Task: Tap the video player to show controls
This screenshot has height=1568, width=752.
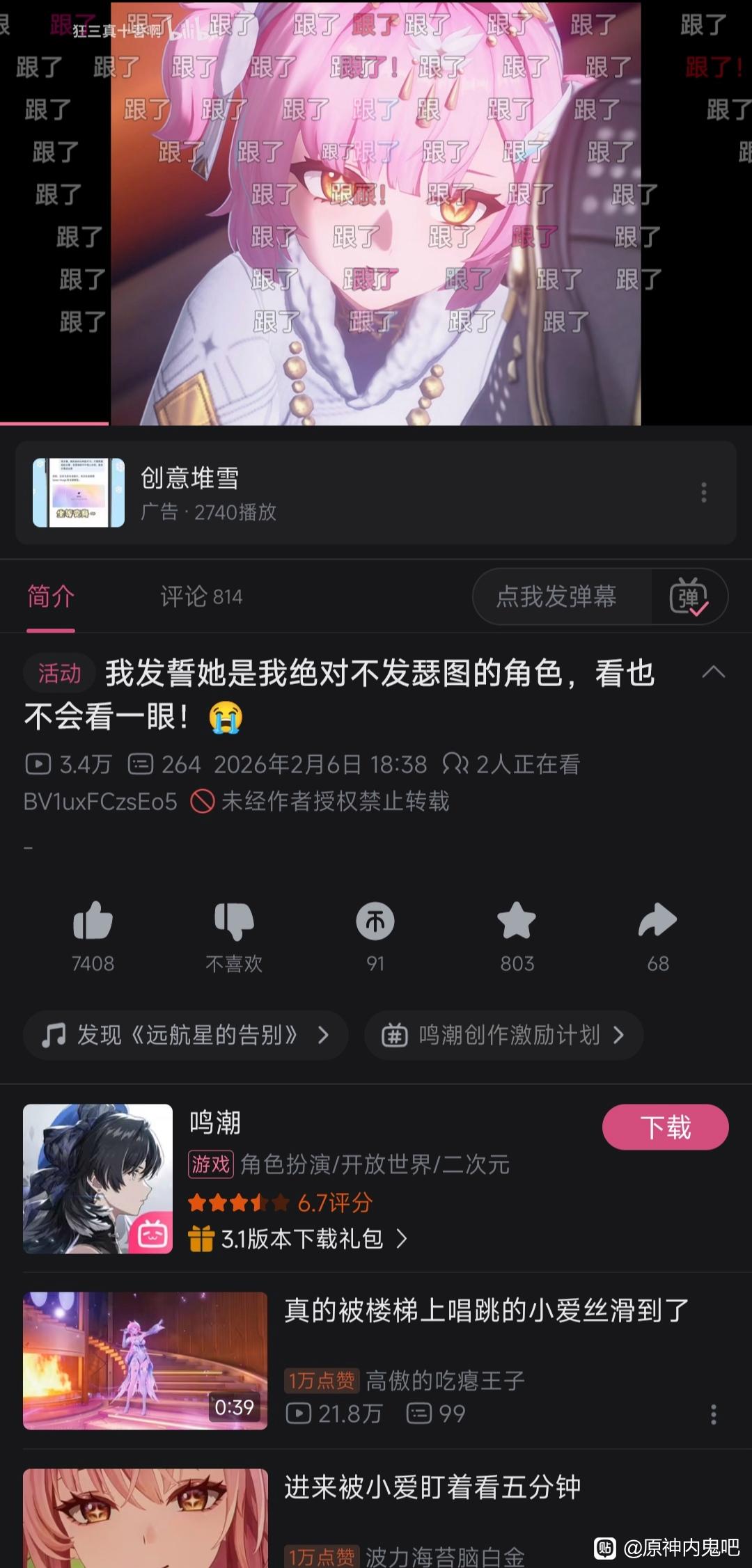Action: point(376,209)
